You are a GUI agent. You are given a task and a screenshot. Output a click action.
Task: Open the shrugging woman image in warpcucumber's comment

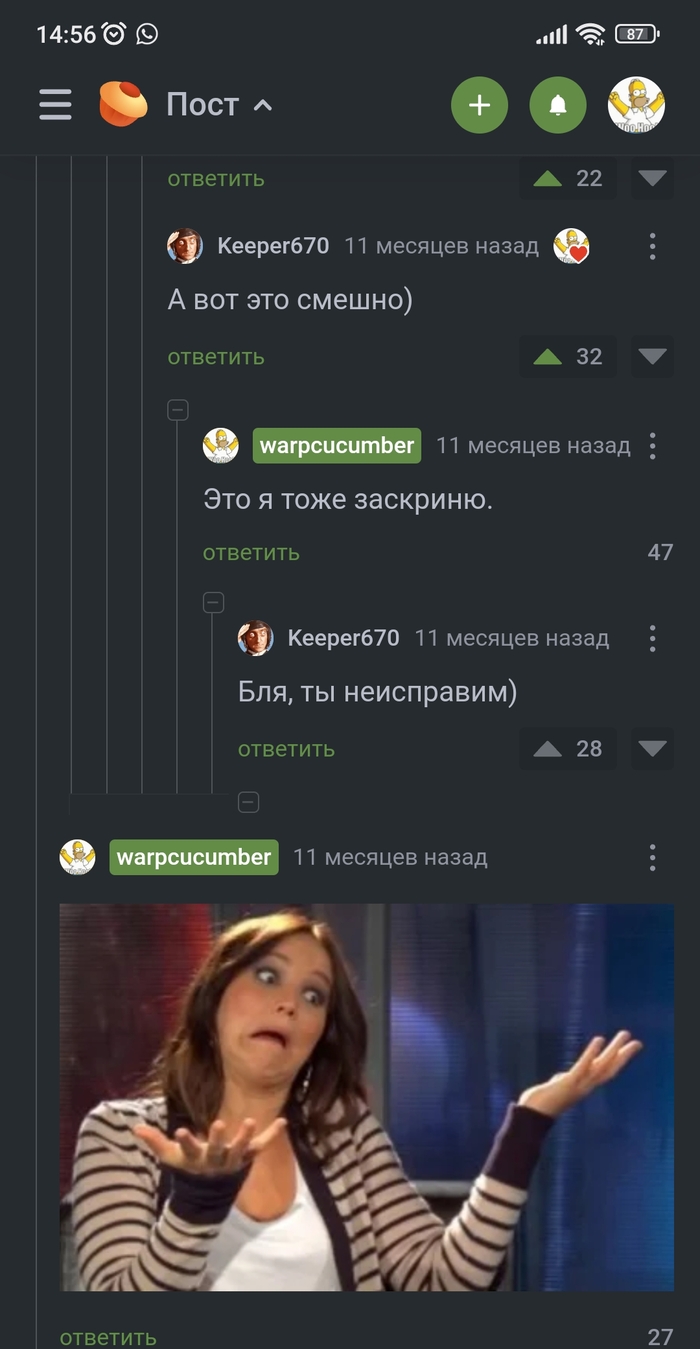tap(366, 1097)
